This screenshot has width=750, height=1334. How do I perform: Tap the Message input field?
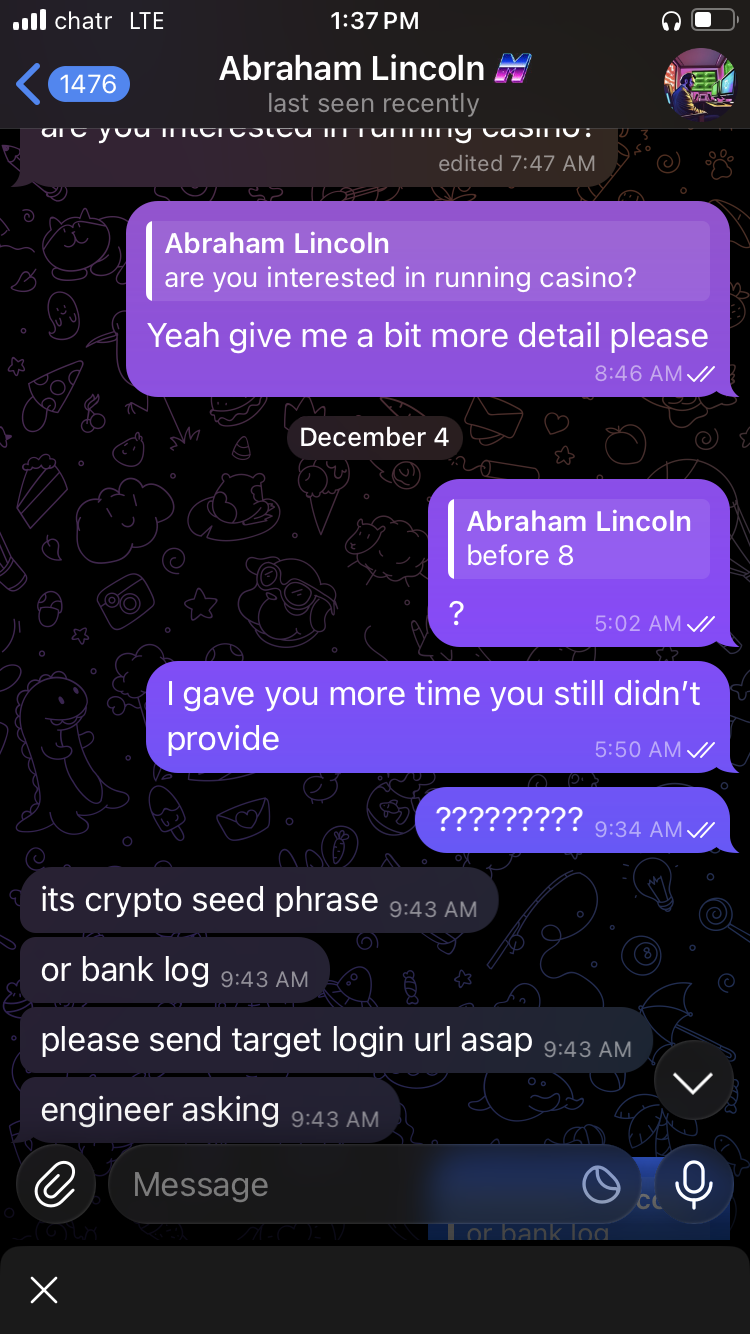coord(300,1183)
